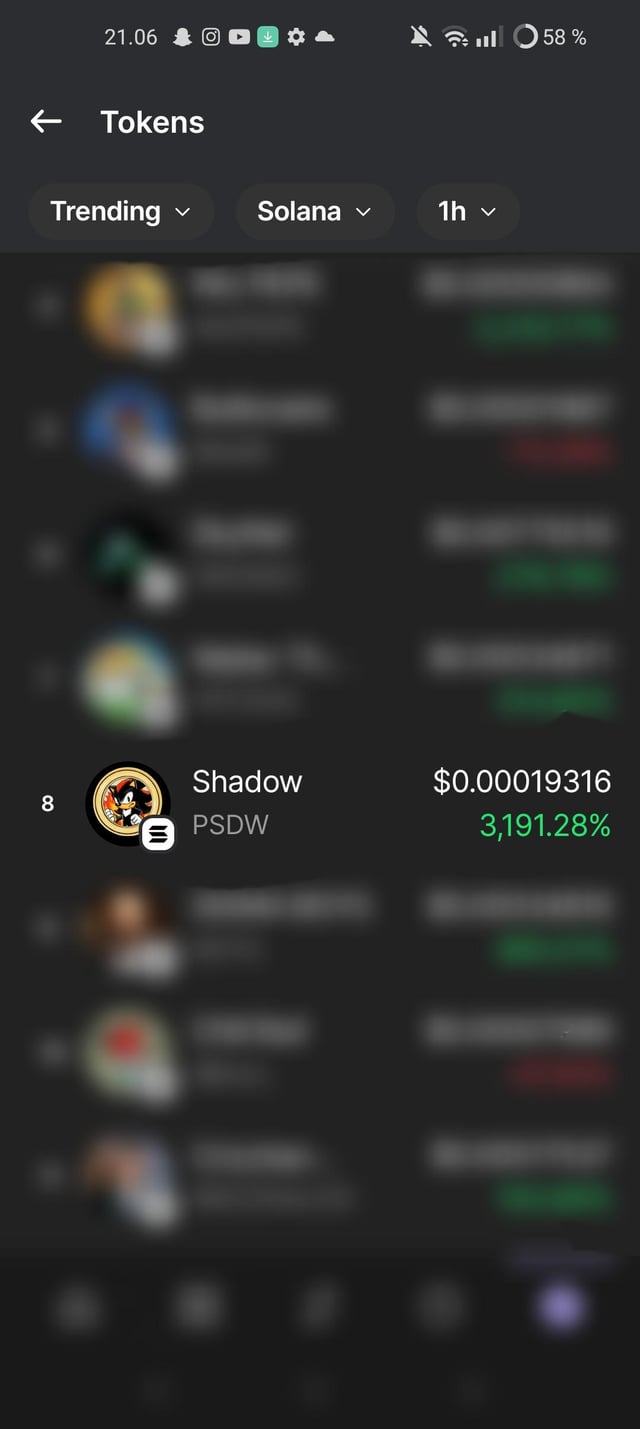640x1429 pixels.
Task: Open the Solana network dropdown
Action: pos(314,211)
